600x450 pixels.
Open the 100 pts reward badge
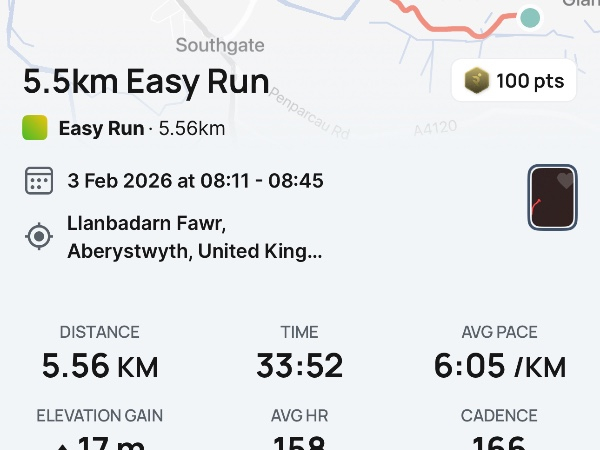[514, 81]
